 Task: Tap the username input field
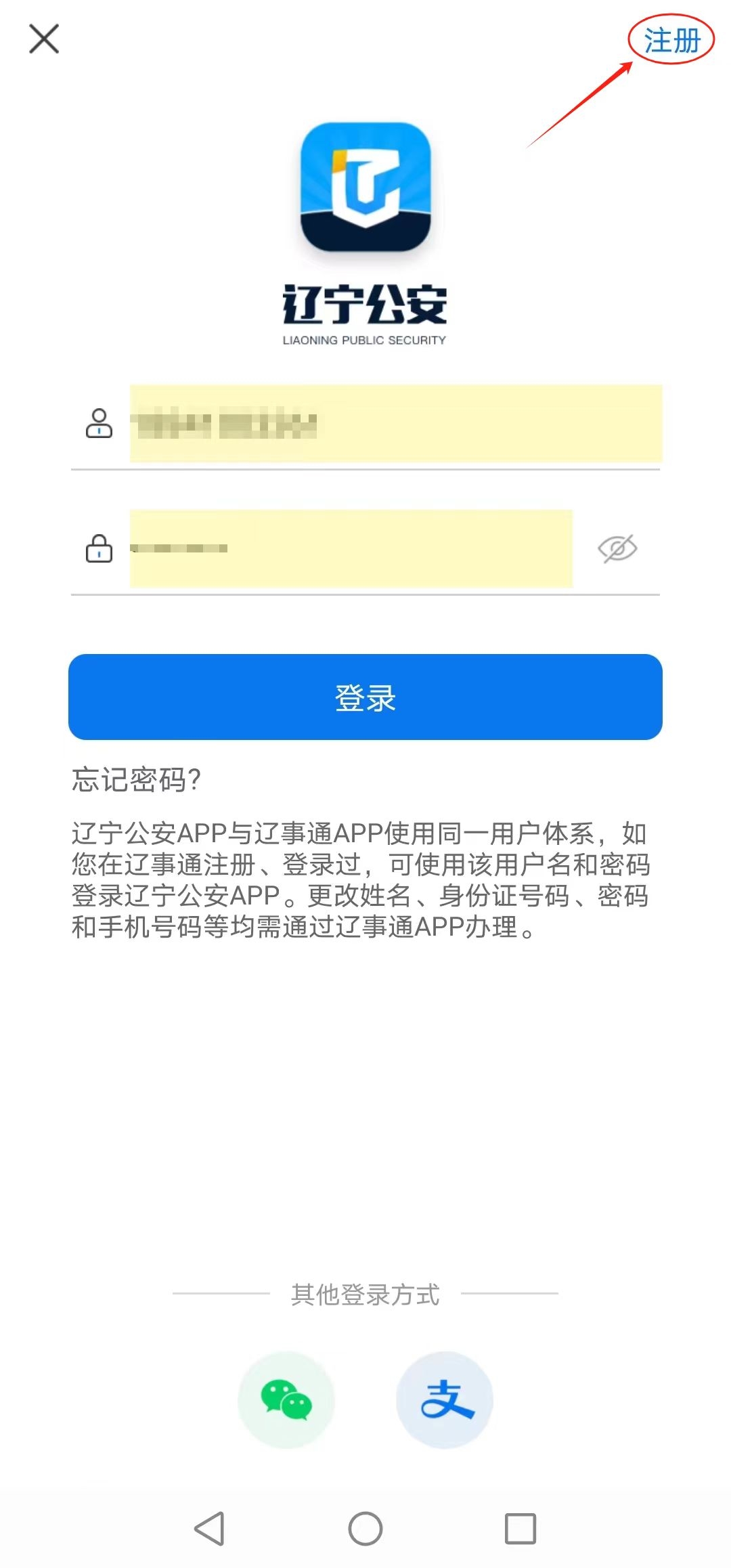pyautogui.click(x=396, y=424)
